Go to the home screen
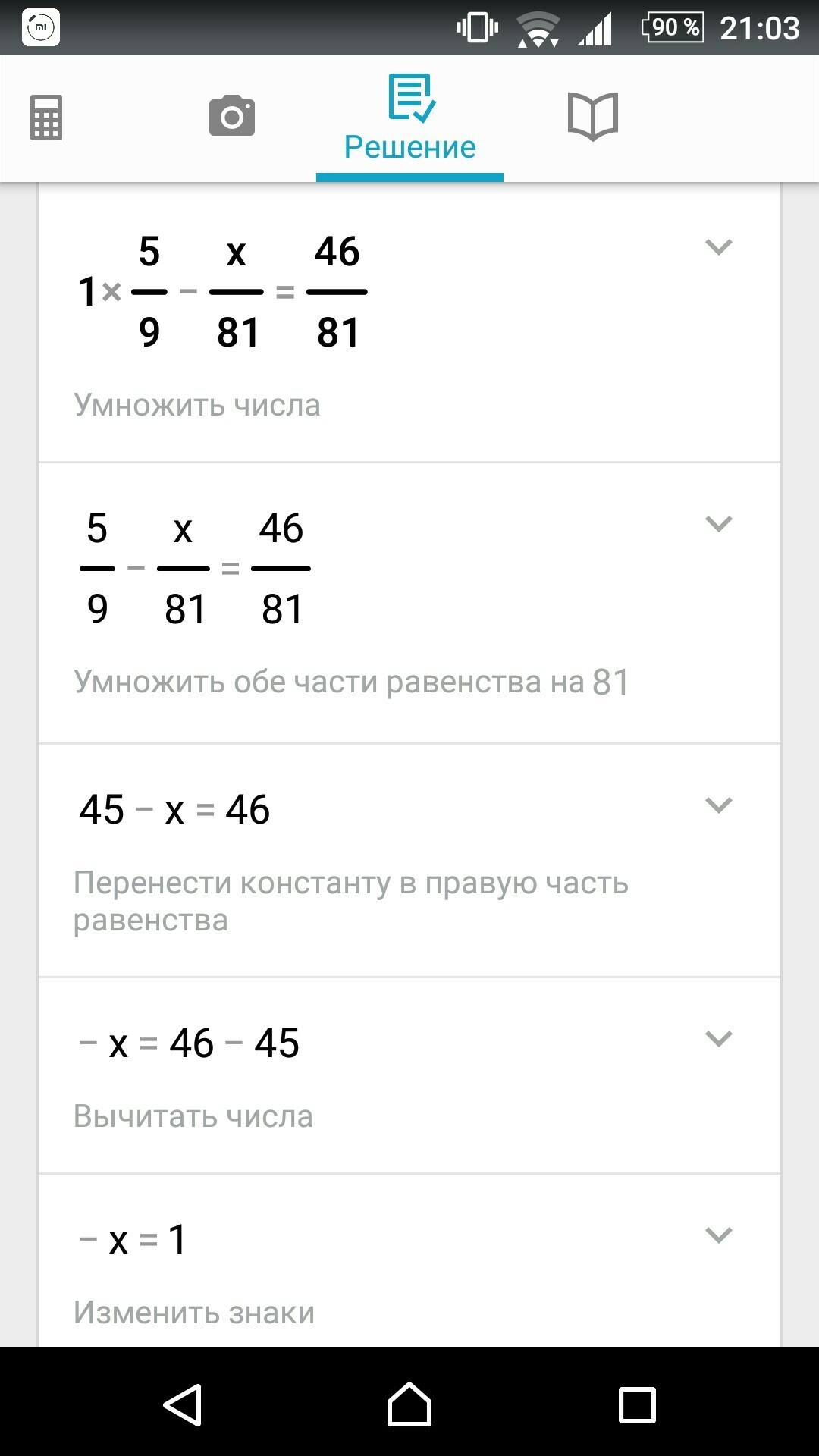 [x=409, y=1404]
